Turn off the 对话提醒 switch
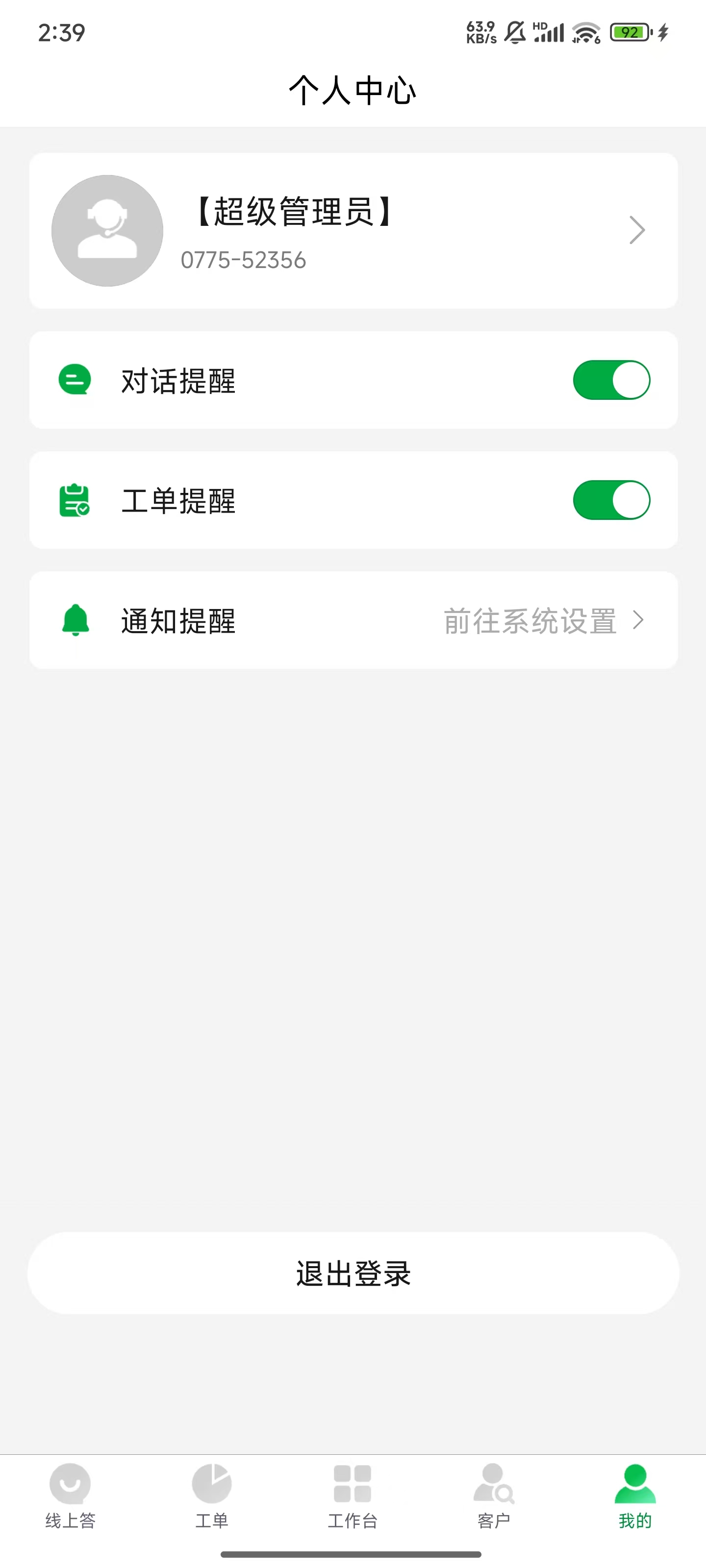 [611, 380]
